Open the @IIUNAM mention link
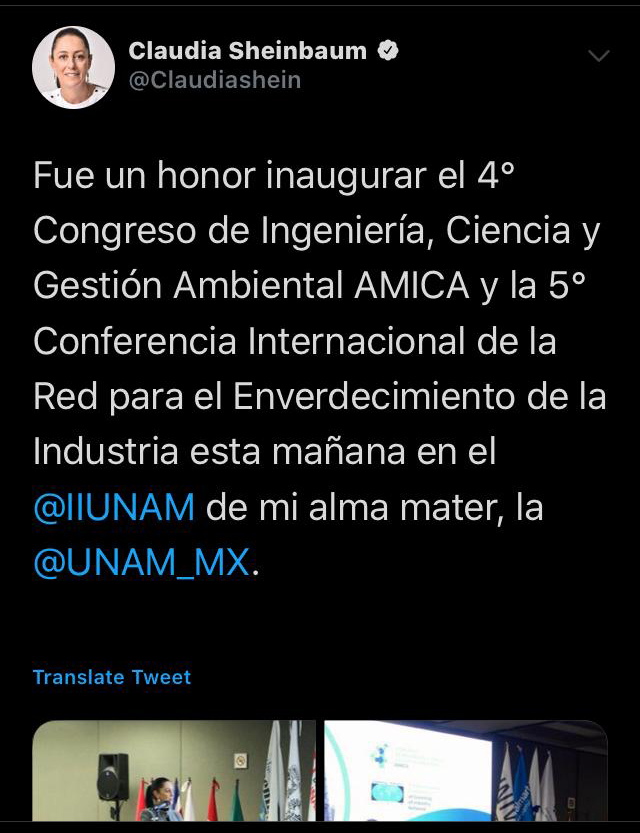 click(x=113, y=508)
